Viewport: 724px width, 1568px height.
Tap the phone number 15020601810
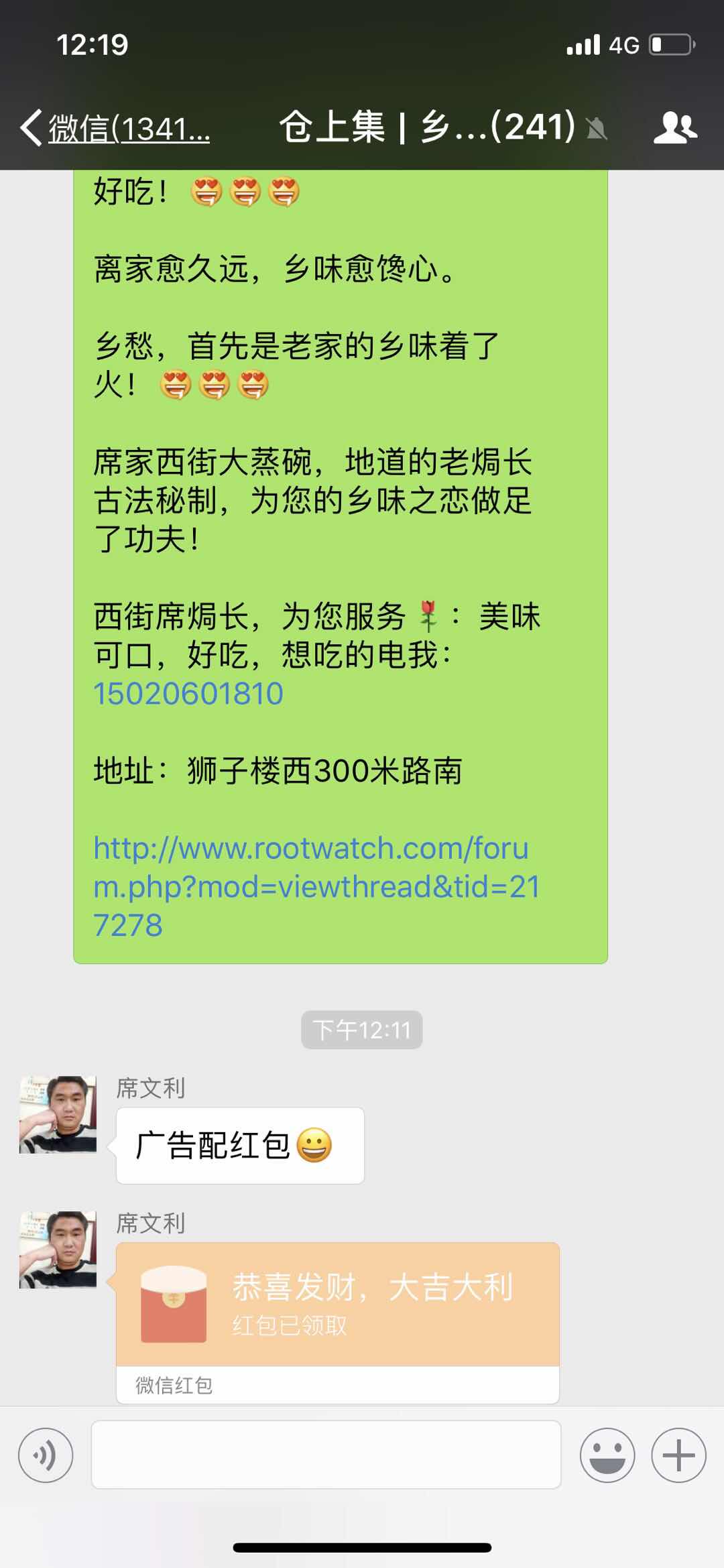point(188,693)
